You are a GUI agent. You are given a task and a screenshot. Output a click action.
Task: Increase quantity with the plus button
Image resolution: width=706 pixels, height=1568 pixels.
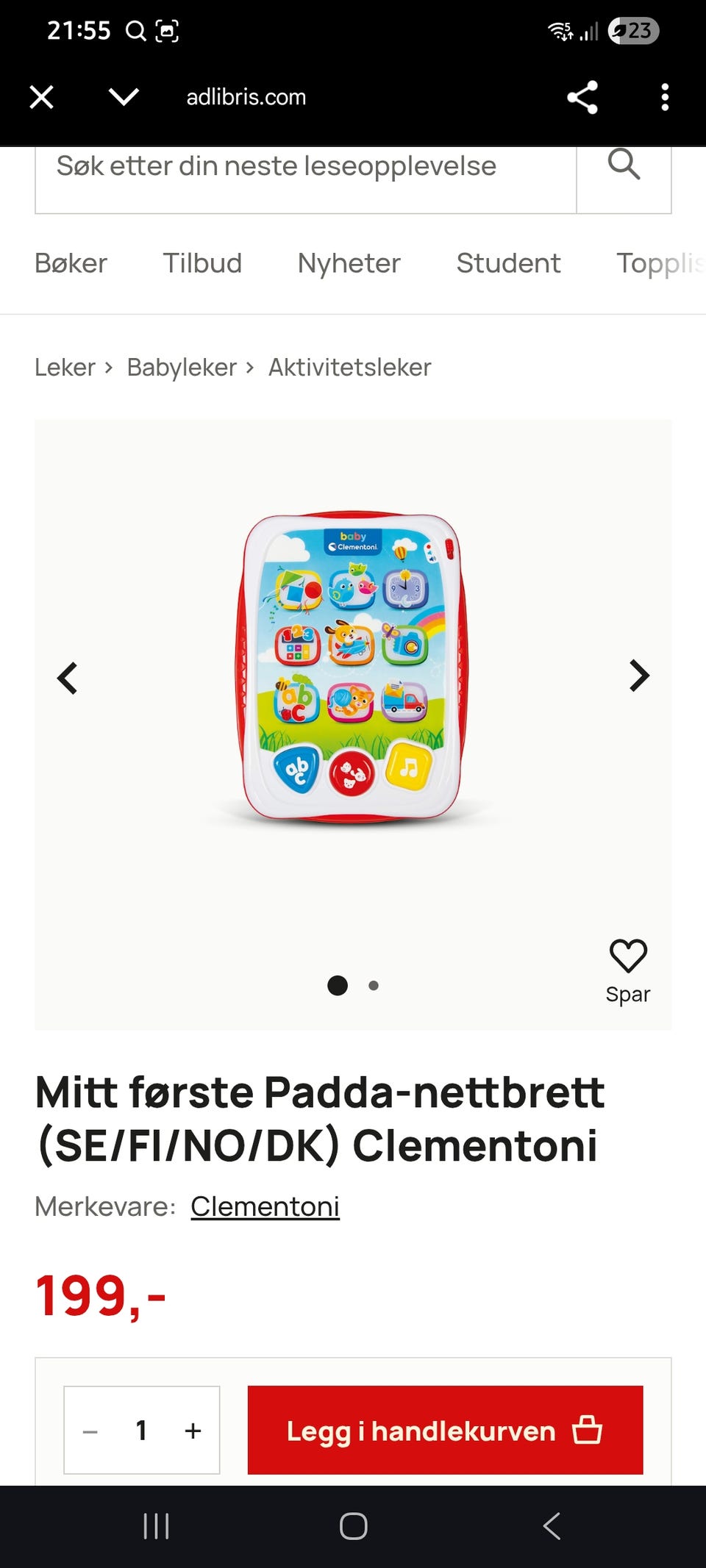tap(193, 1431)
